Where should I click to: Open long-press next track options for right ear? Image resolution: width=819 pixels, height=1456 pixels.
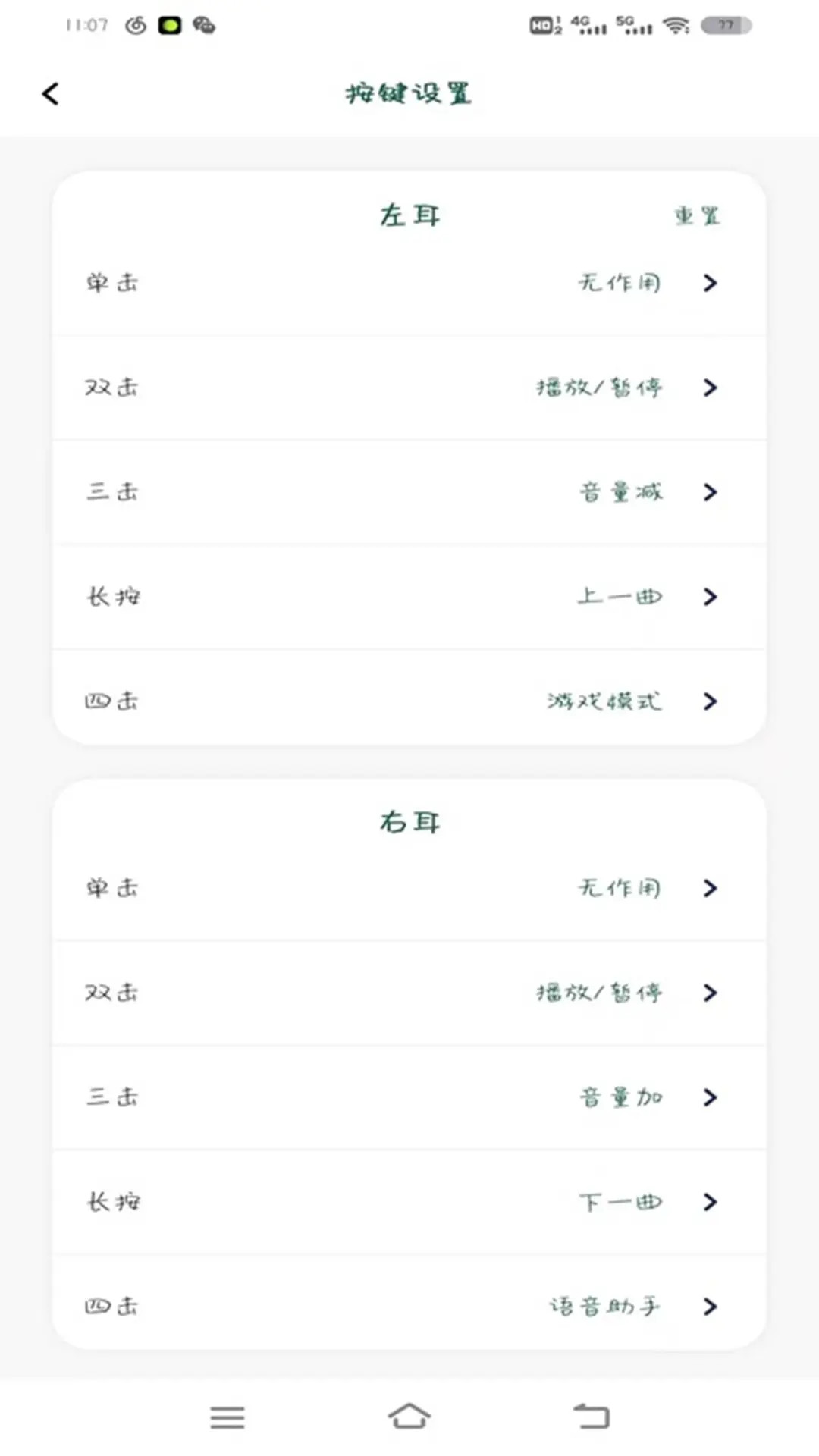[x=408, y=1202]
